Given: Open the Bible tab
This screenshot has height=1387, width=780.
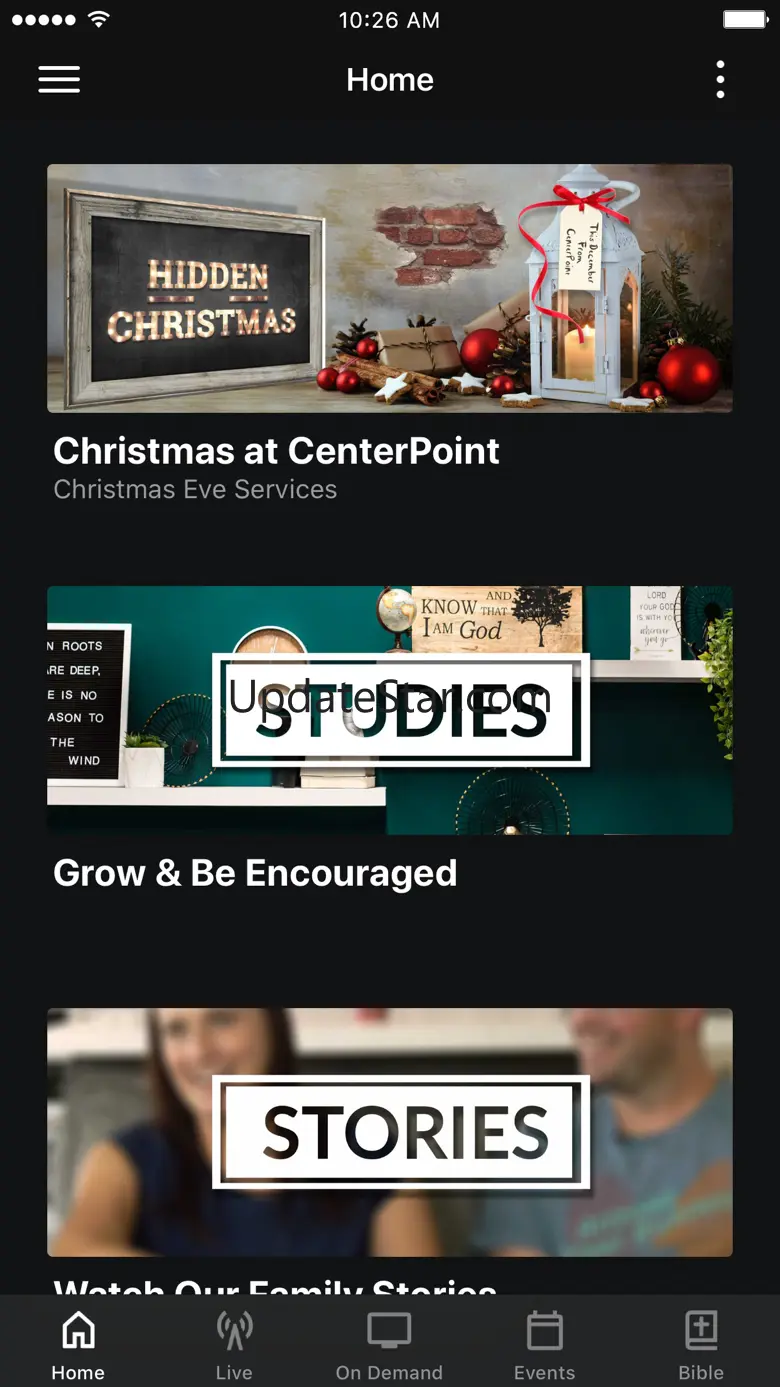Looking at the screenshot, I should (x=700, y=1345).
